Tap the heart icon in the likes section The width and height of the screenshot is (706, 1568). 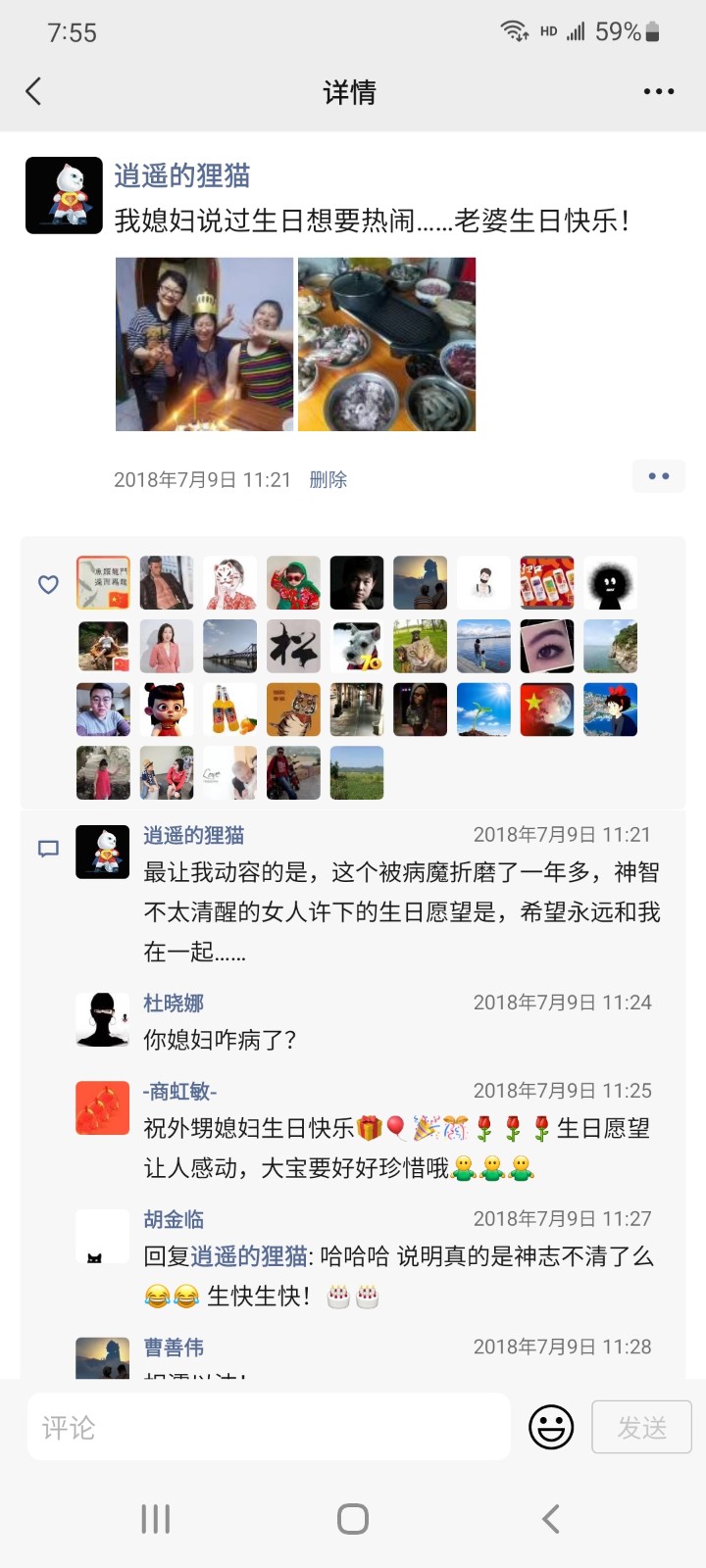(x=48, y=584)
